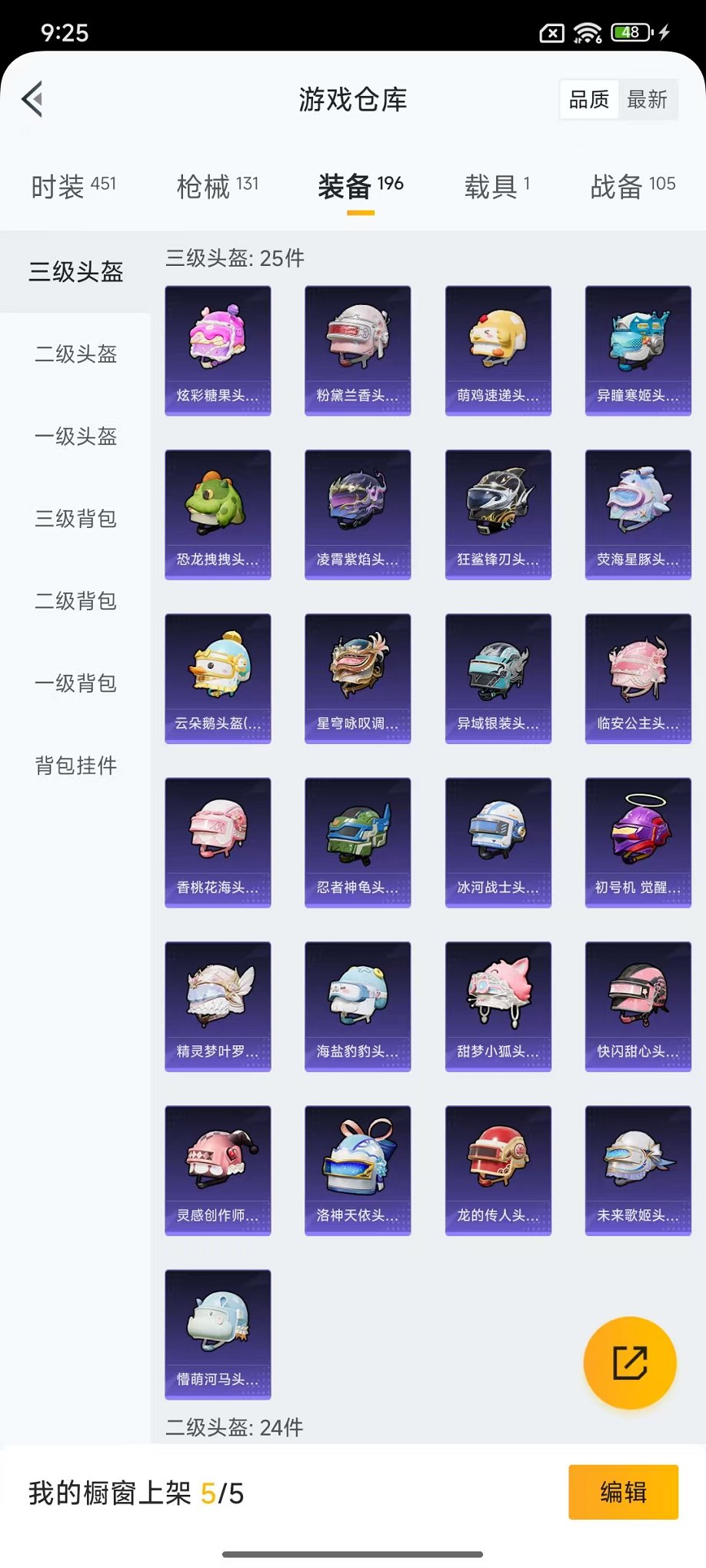View the 初号机 觉醒 helmet

click(x=638, y=842)
